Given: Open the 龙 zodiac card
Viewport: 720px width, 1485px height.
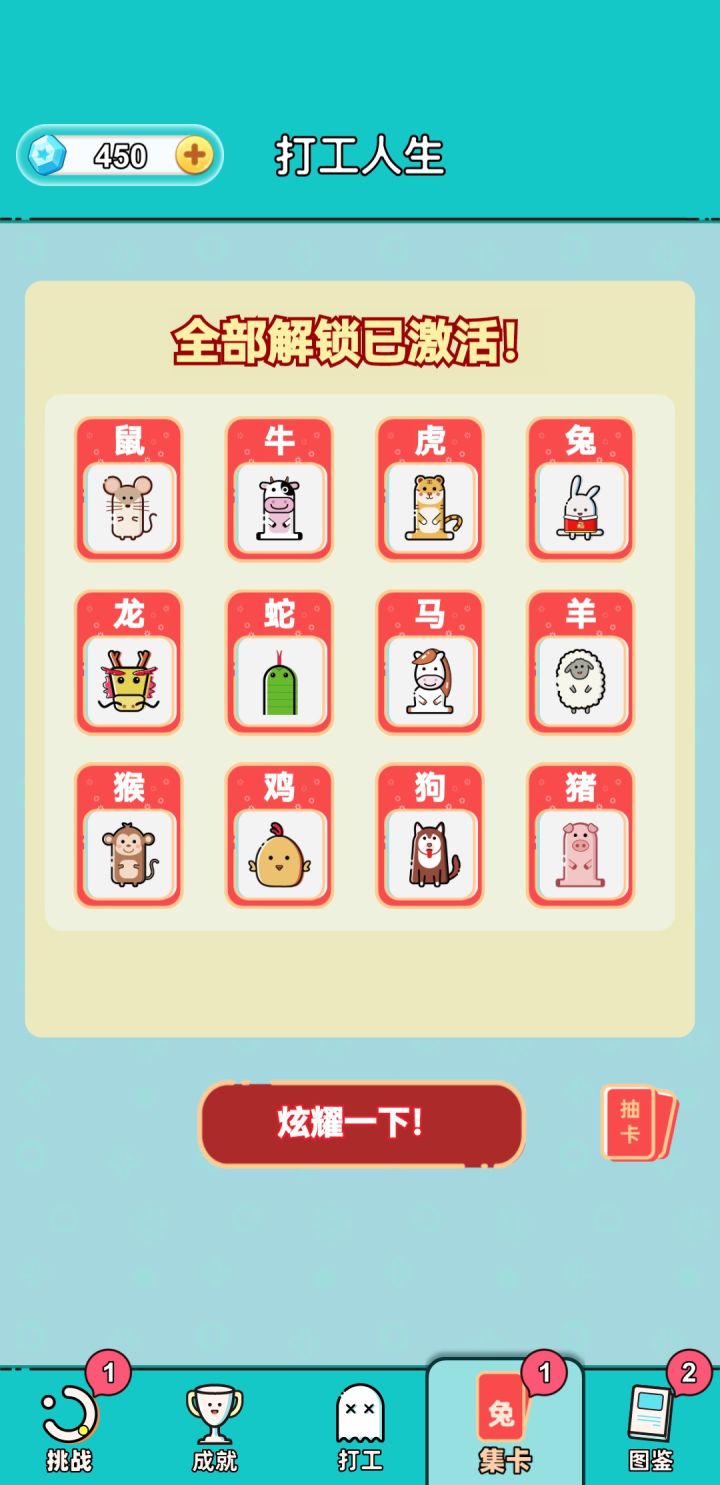Looking at the screenshot, I should (x=129, y=663).
